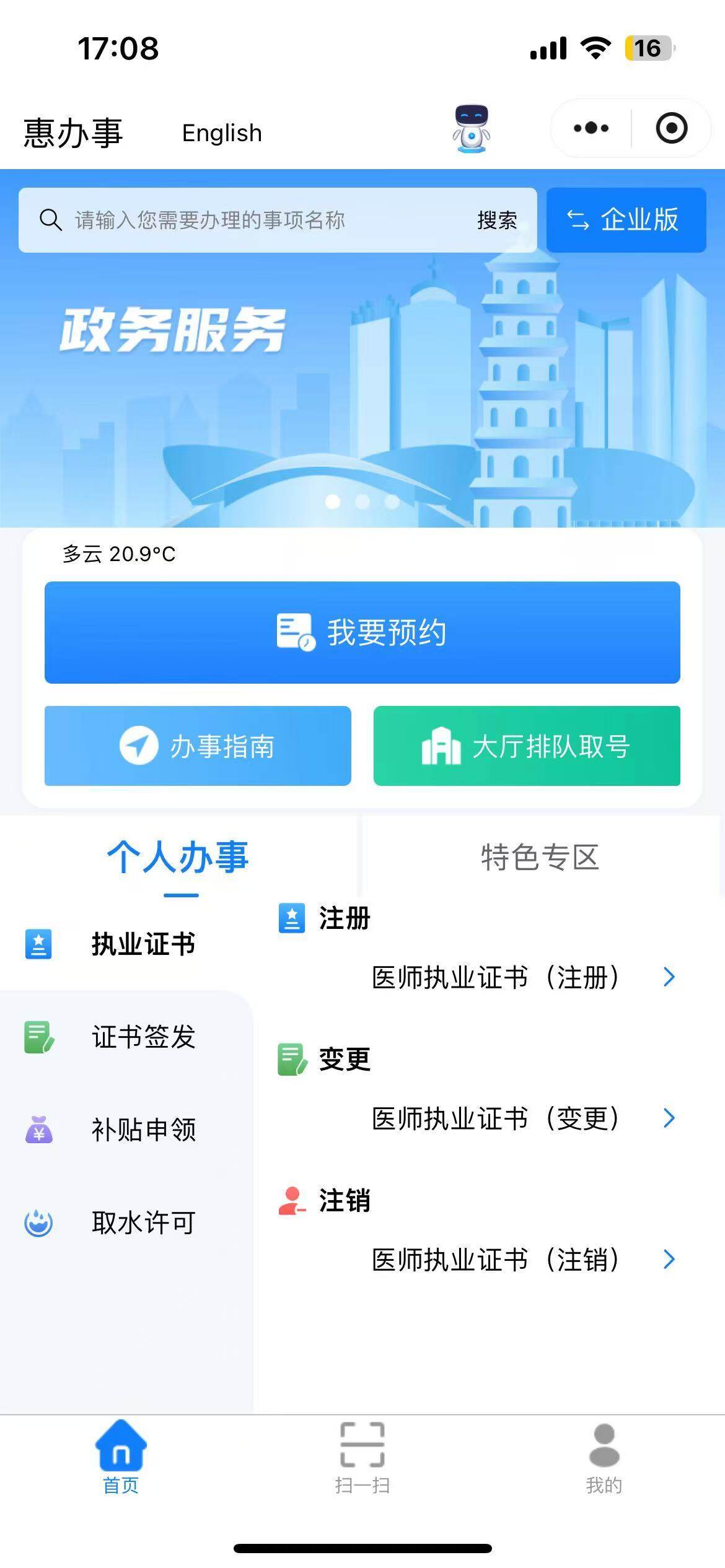The image size is (725, 1568).
Task: Open 我要预约 to book an appointment
Action: click(362, 632)
